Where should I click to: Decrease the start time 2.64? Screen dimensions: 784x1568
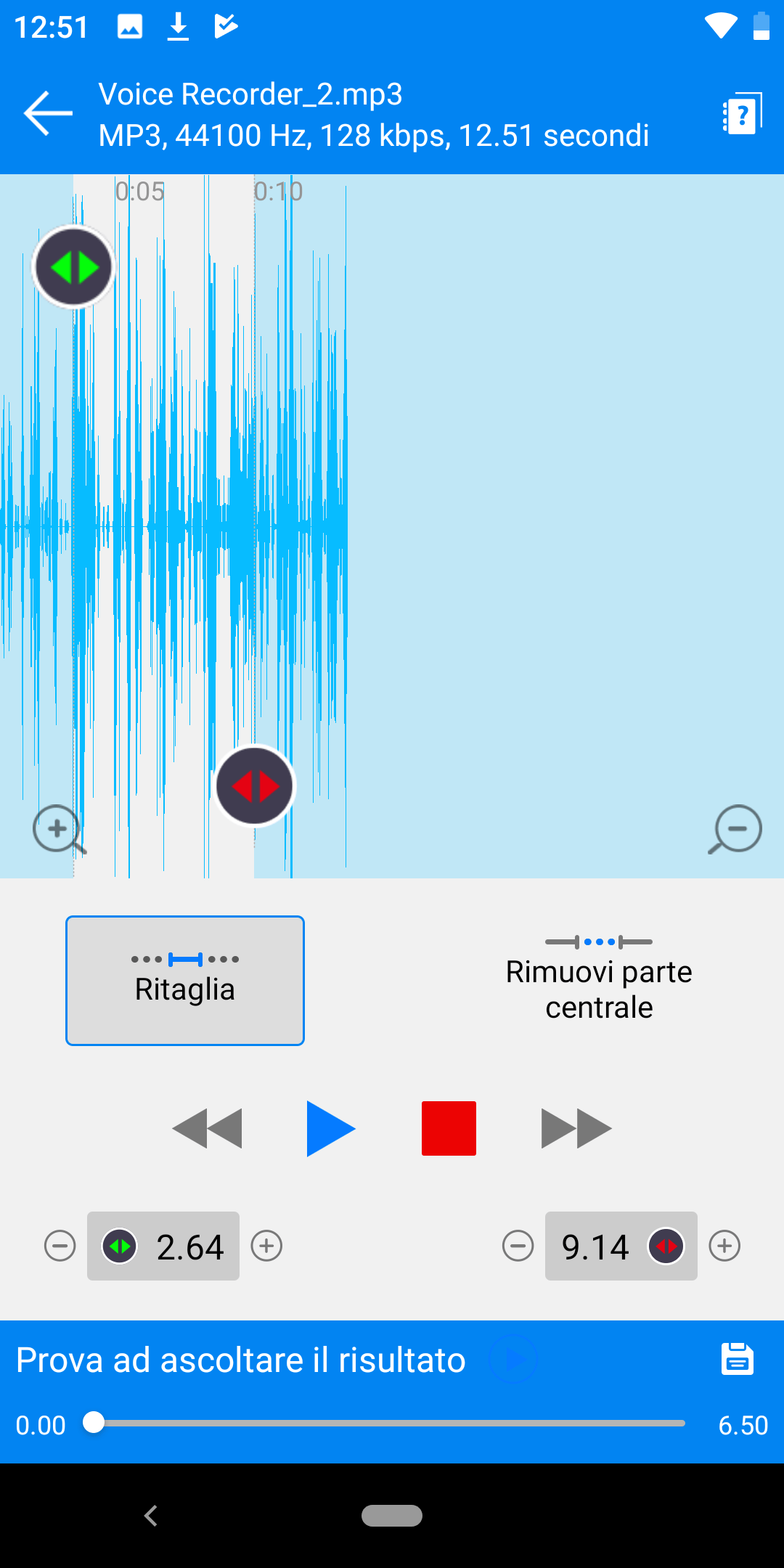(60, 1246)
